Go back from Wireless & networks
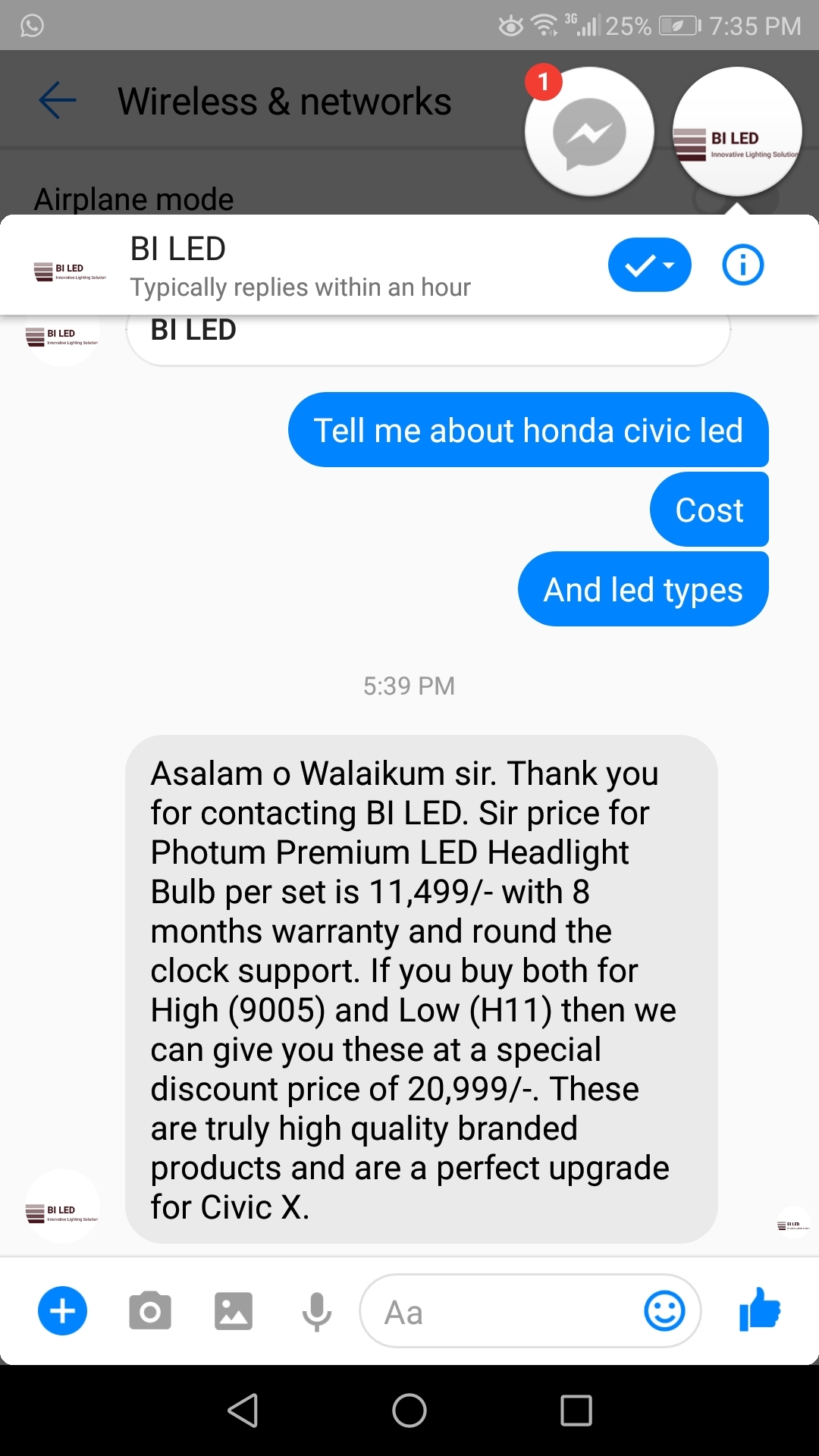 (58, 101)
